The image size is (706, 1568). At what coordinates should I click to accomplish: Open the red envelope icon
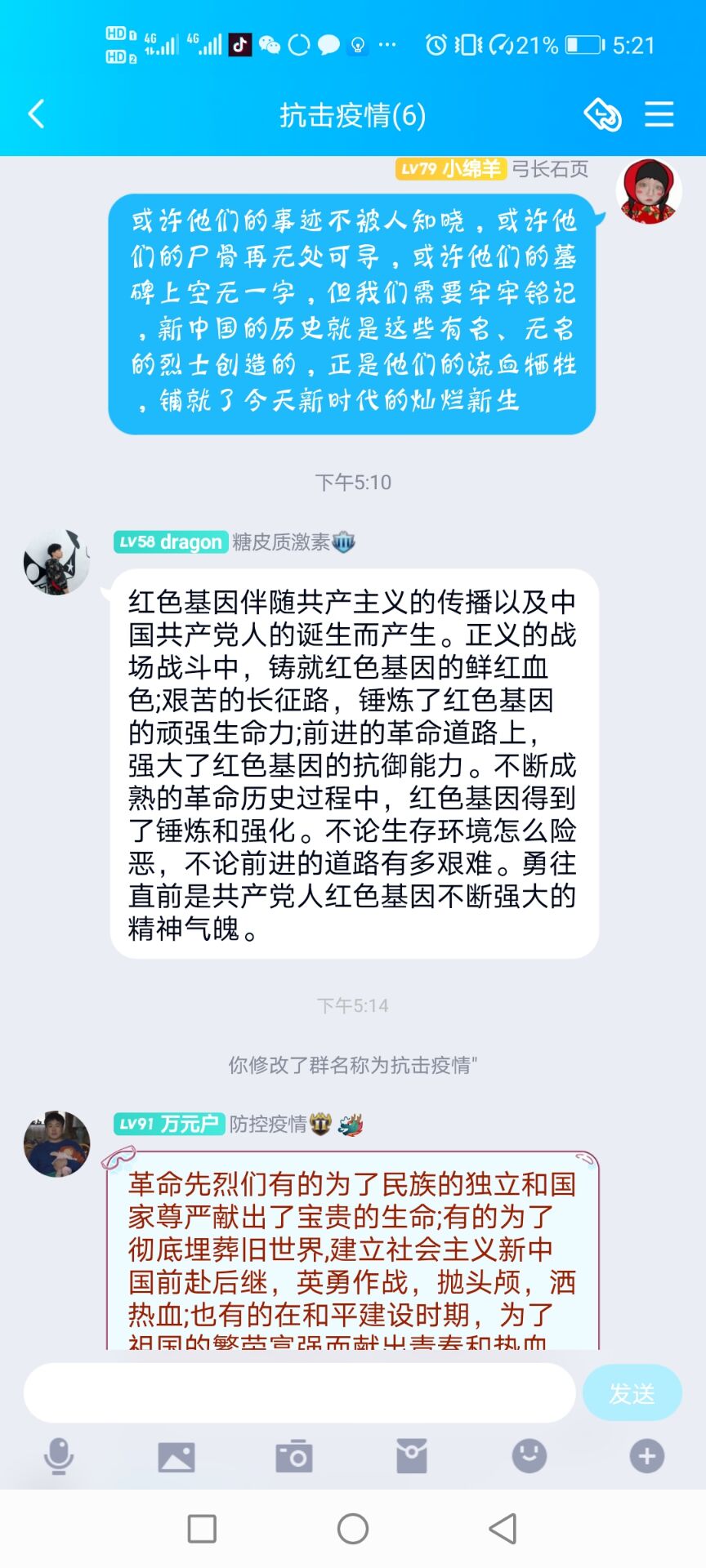(412, 1456)
